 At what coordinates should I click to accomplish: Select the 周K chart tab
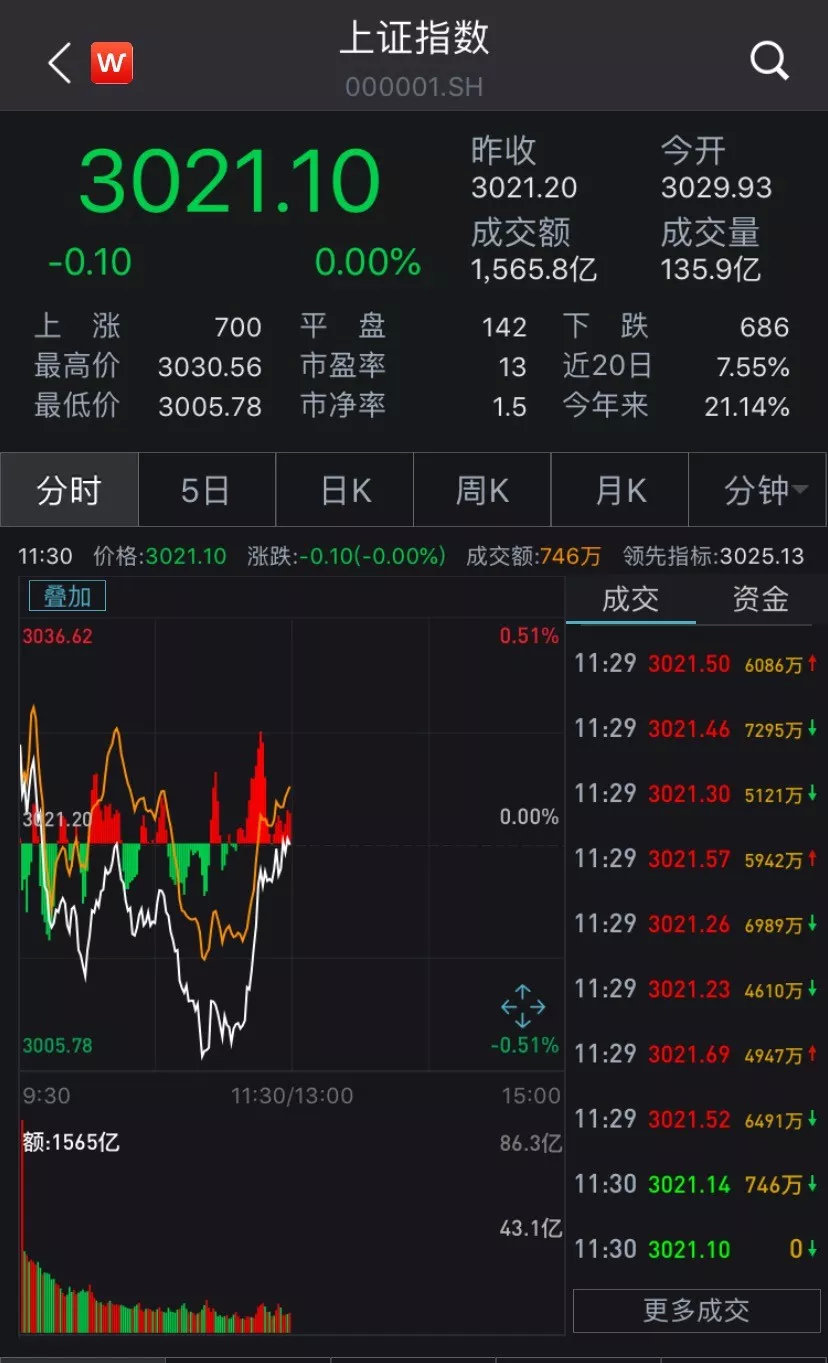482,490
